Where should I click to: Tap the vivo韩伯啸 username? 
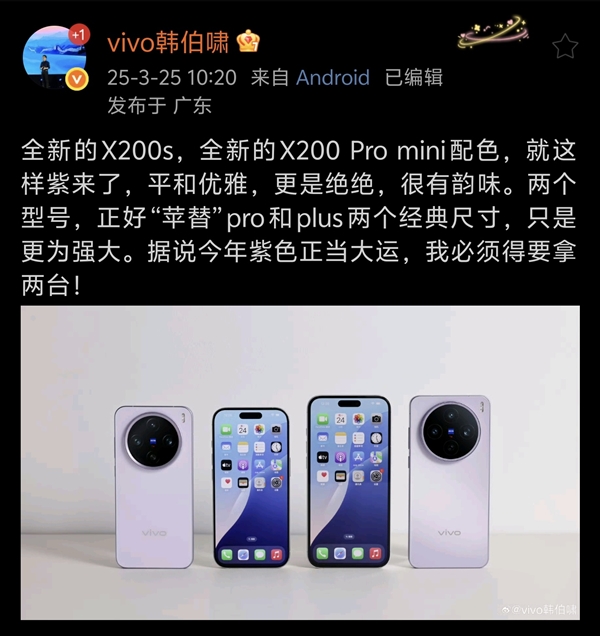pos(168,42)
